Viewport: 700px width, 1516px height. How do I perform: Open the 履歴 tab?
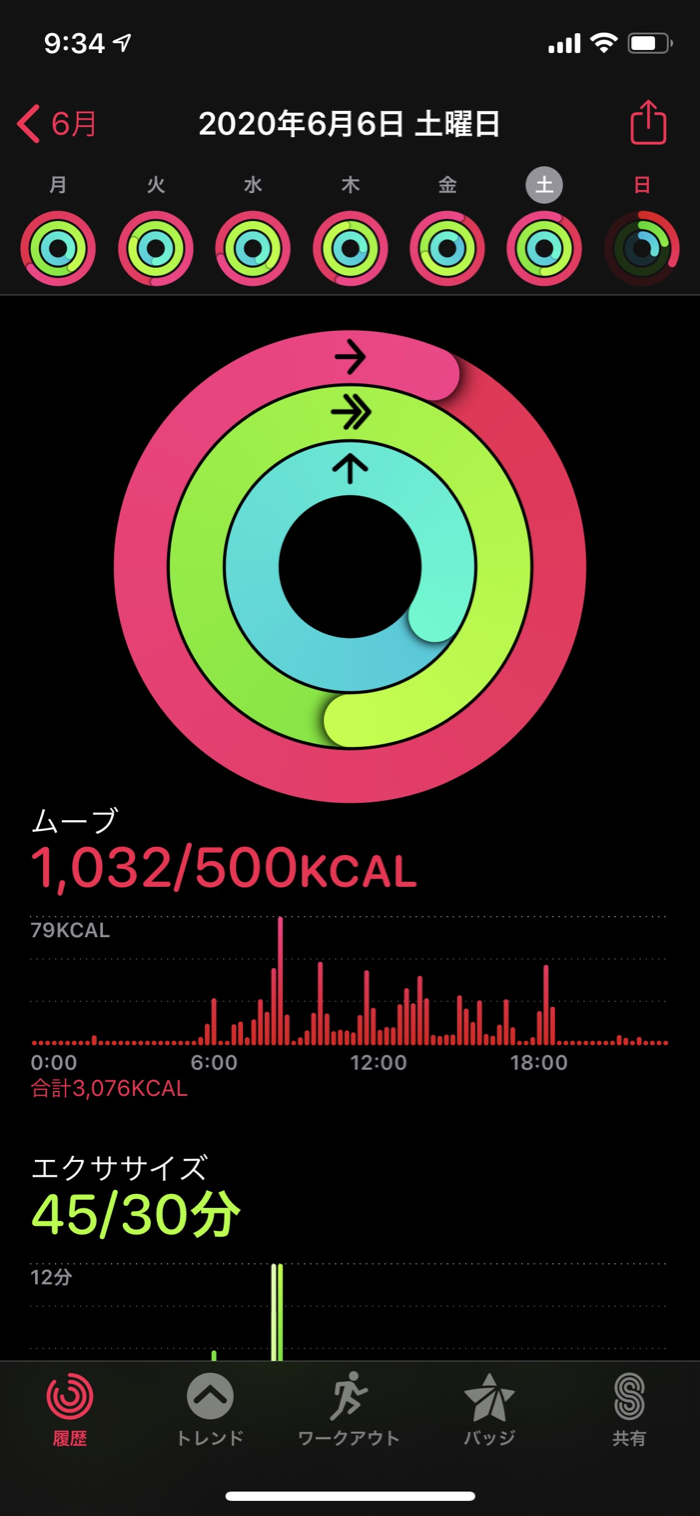click(x=70, y=1410)
